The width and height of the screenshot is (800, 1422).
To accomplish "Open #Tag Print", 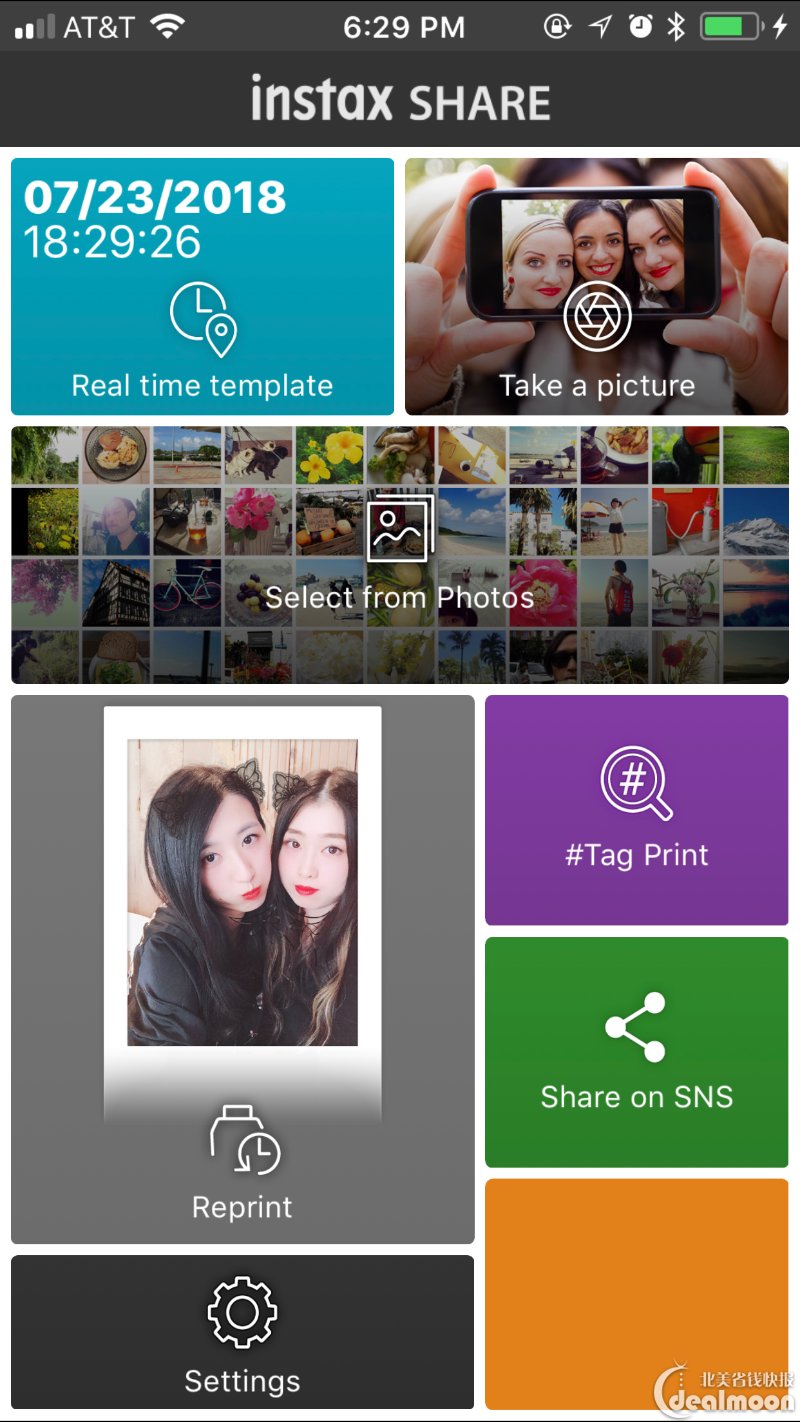I will click(x=637, y=810).
